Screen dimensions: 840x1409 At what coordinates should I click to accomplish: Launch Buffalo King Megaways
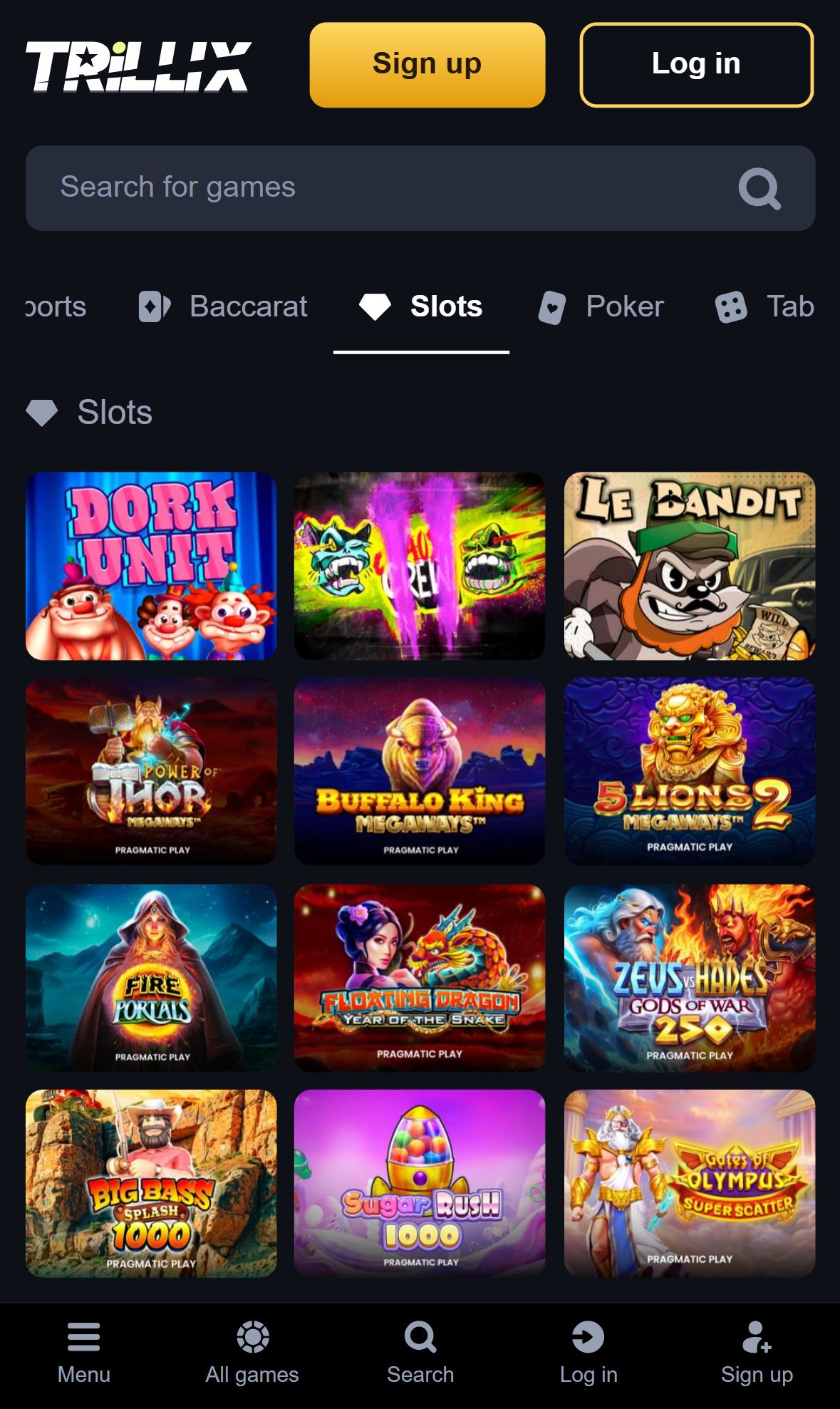[420, 771]
